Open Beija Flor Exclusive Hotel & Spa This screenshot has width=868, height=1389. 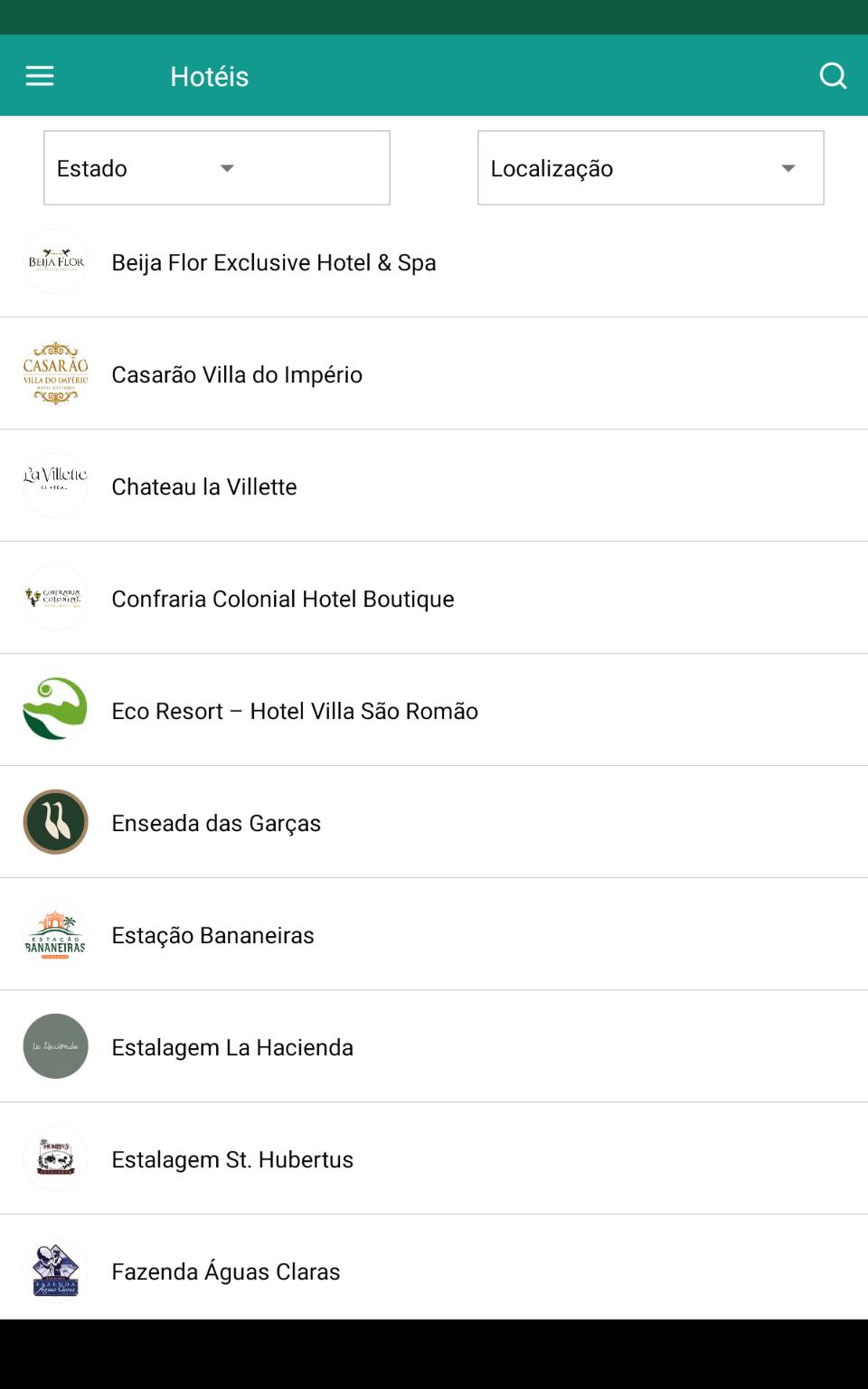pos(434,261)
